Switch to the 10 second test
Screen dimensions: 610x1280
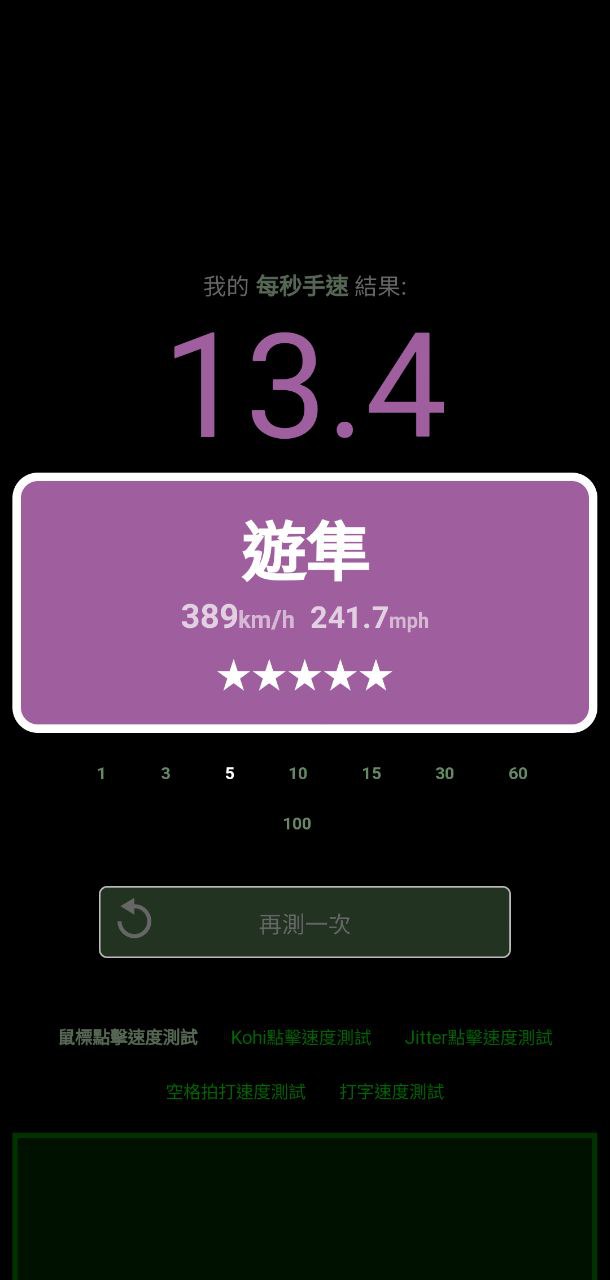click(x=298, y=773)
